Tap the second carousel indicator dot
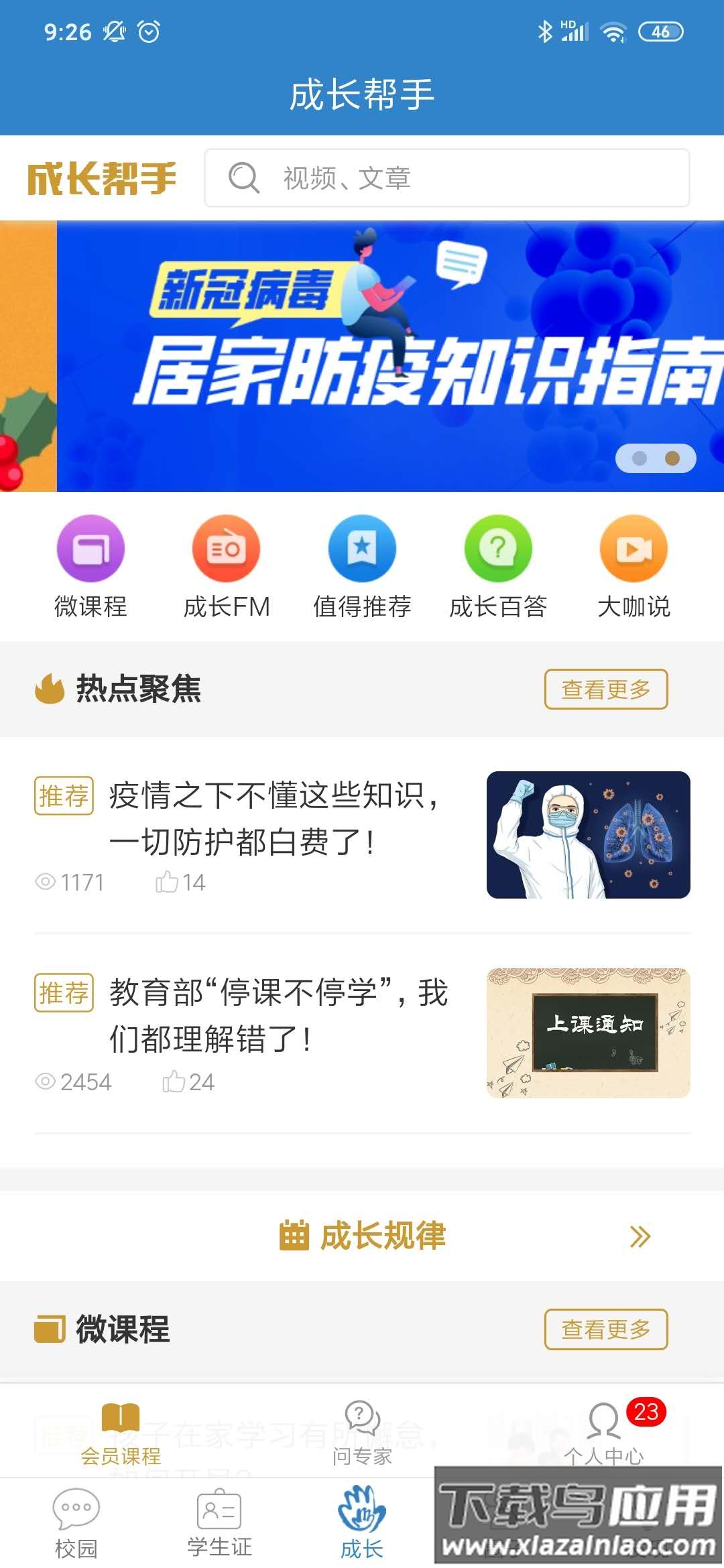724x1568 pixels. click(672, 457)
